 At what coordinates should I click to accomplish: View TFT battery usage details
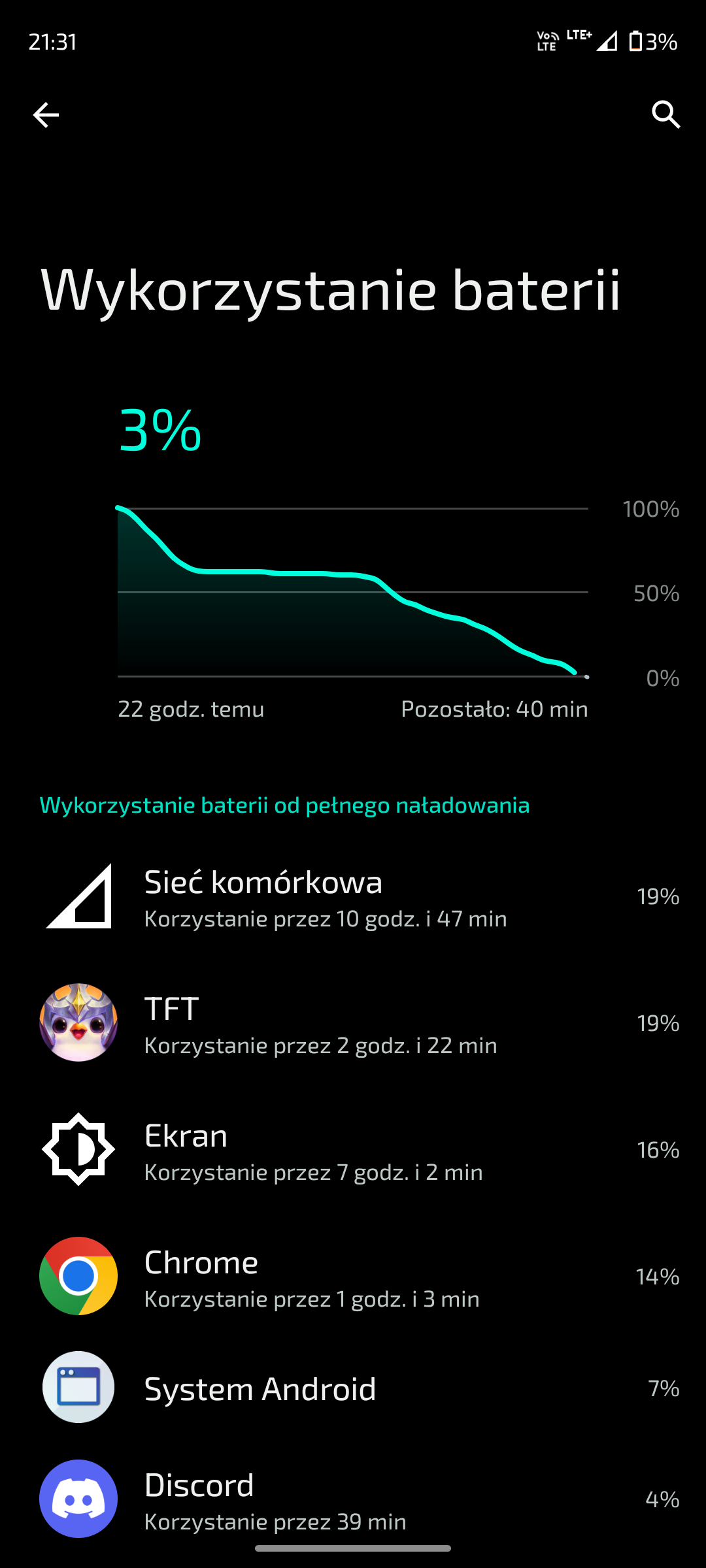[x=353, y=1023]
